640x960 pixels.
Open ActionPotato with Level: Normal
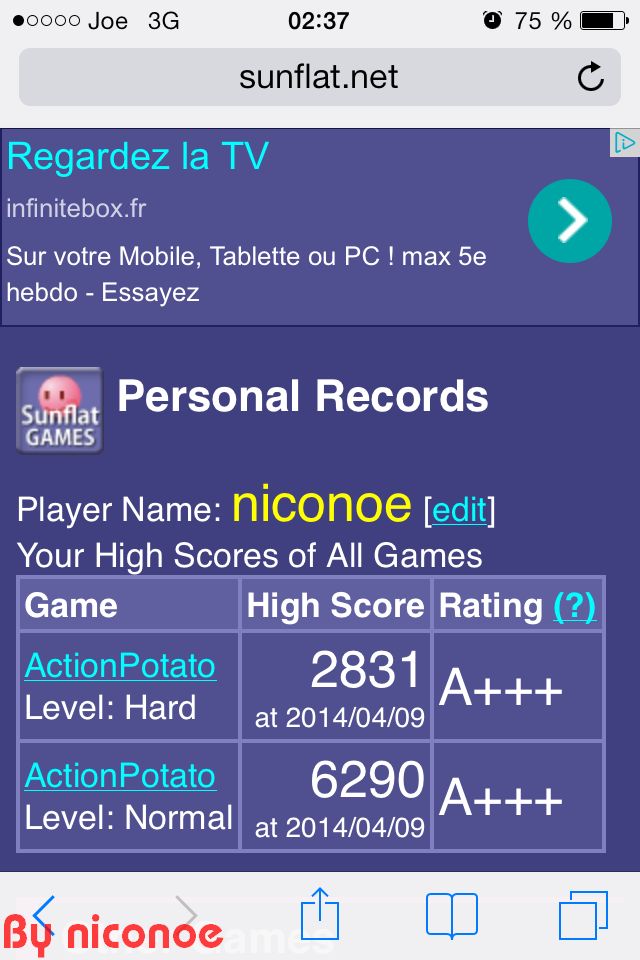(120, 776)
